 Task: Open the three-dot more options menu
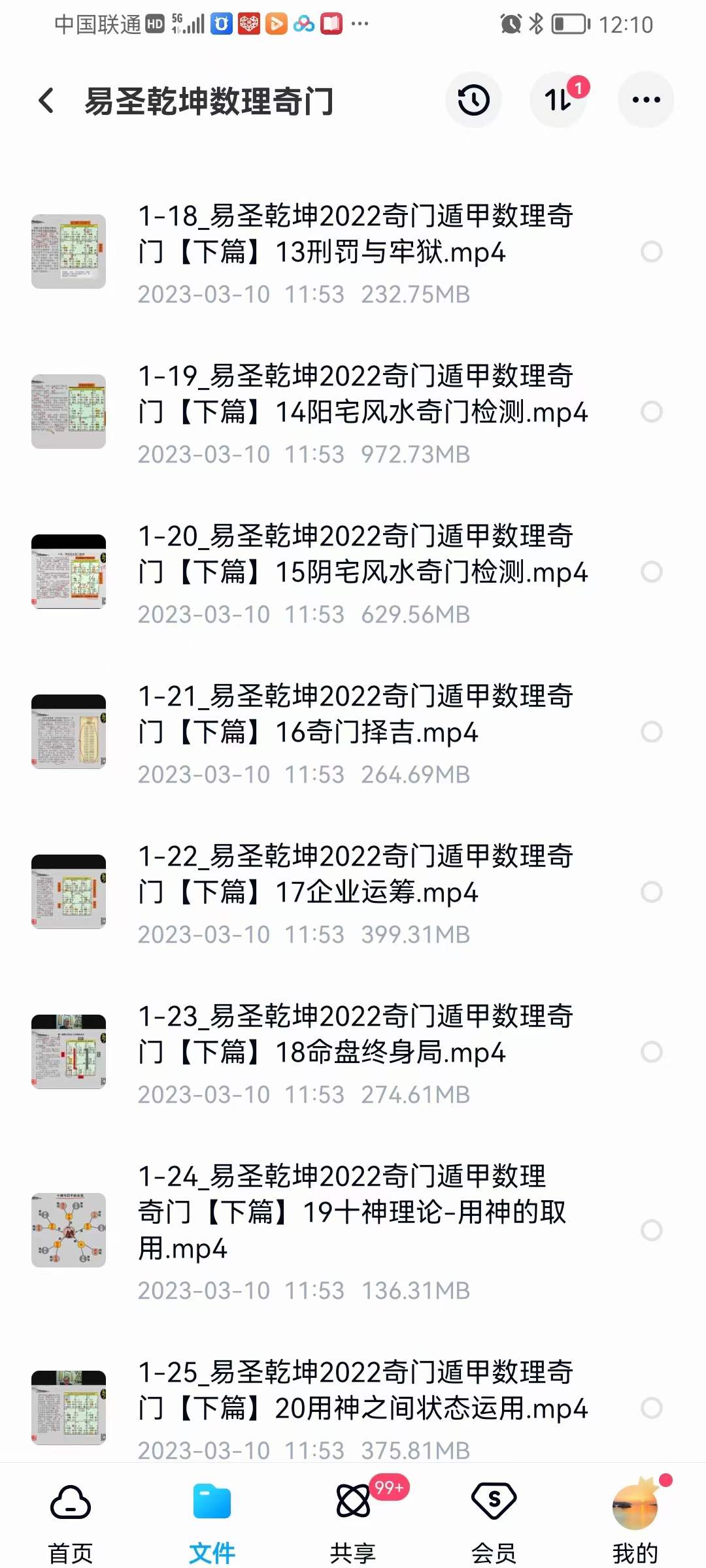click(646, 99)
